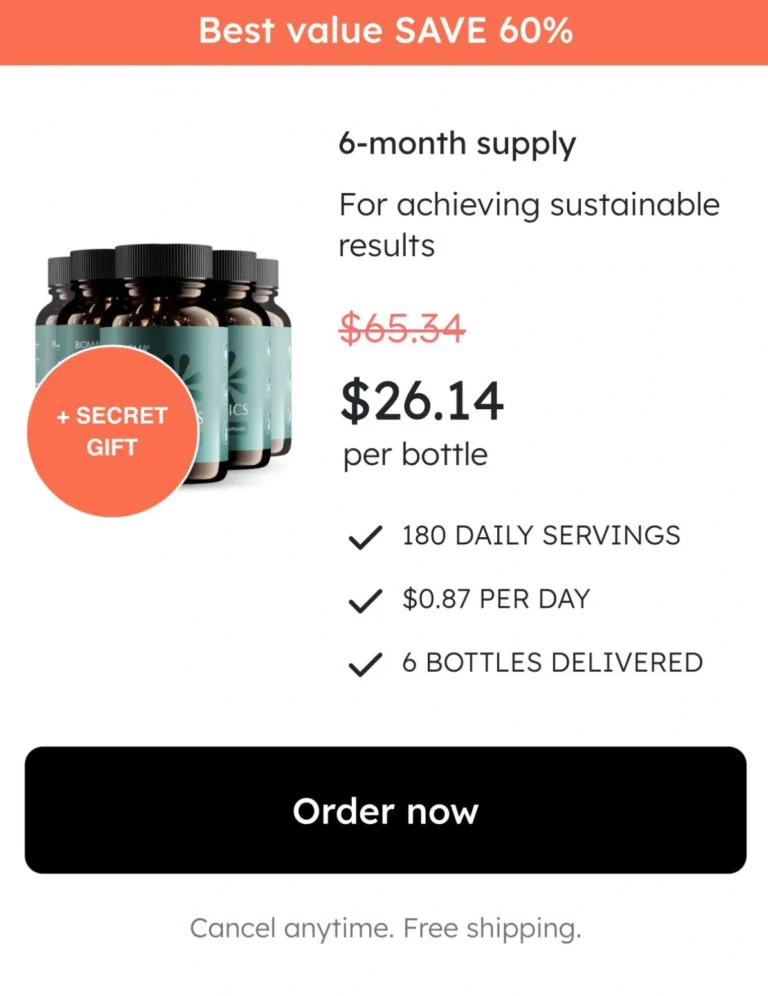The height and width of the screenshot is (996, 768).
Task: Tap the Order now button
Action: 385,810
